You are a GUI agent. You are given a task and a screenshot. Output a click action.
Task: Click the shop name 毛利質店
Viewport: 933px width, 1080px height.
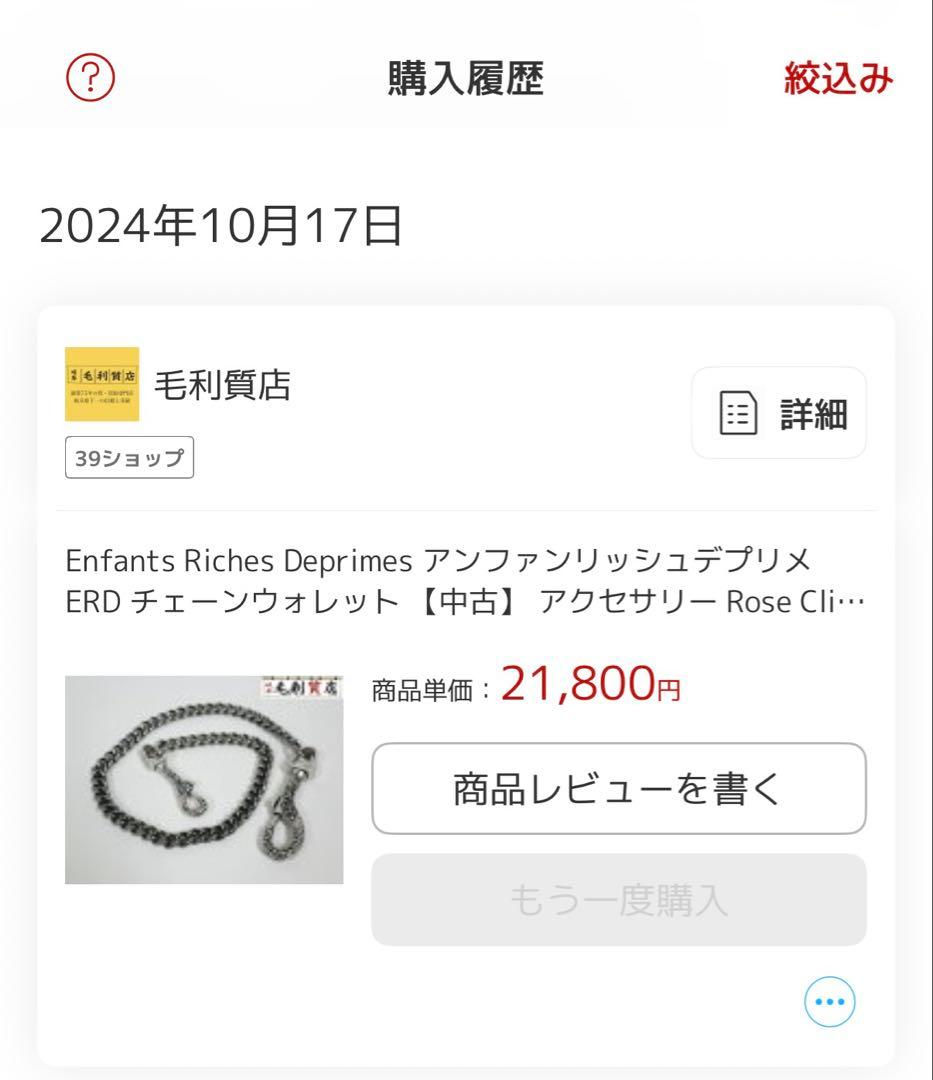pyautogui.click(x=221, y=384)
